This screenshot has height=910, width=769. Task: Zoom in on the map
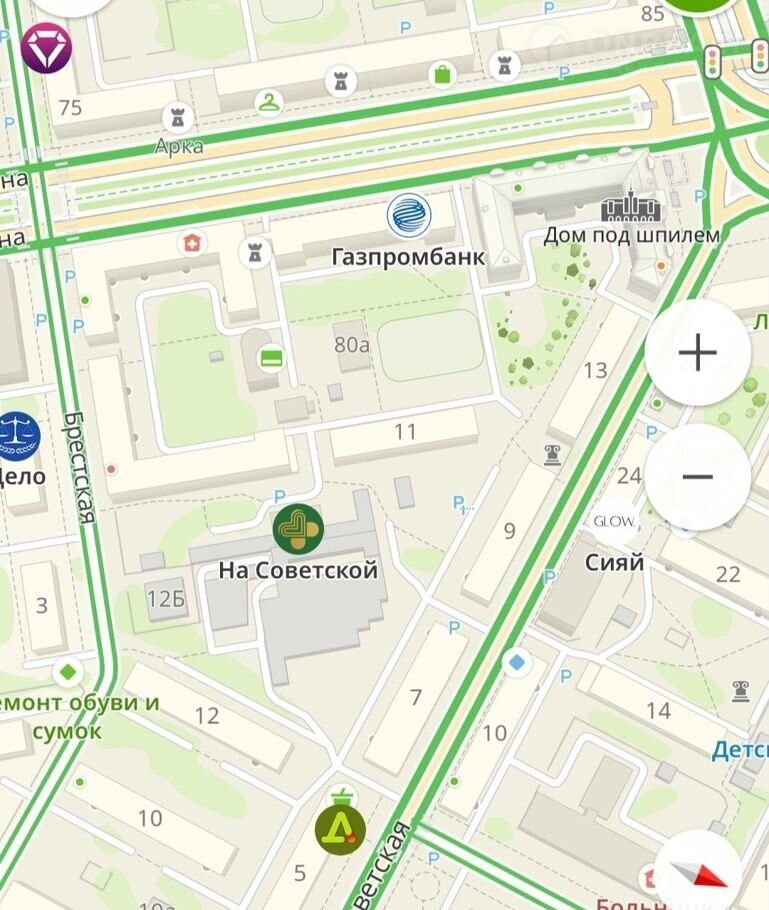tap(697, 352)
